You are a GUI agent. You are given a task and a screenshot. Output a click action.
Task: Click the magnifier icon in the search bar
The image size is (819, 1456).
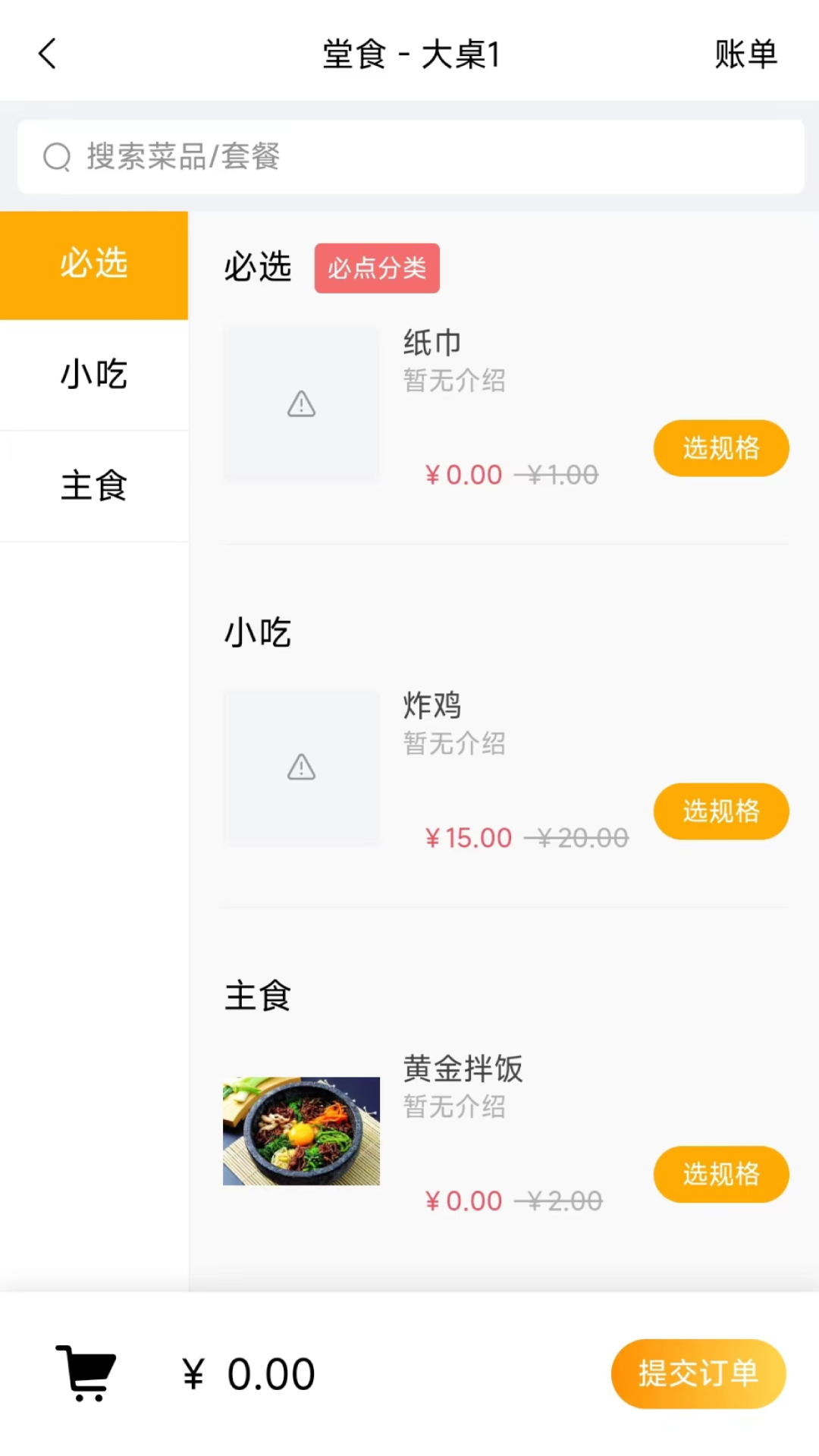click(x=55, y=156)
